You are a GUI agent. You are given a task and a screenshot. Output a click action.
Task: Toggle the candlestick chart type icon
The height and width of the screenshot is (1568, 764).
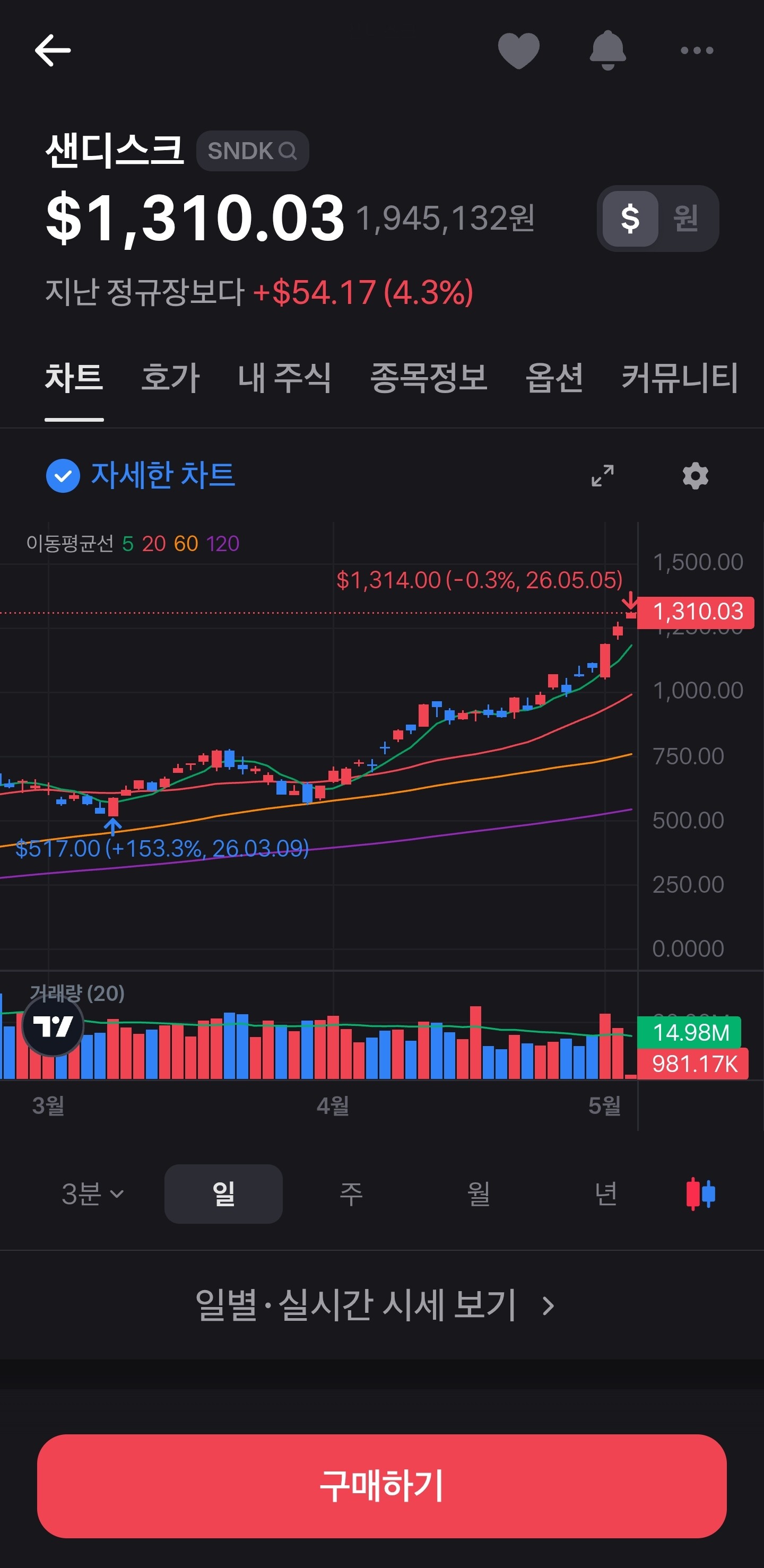click(x=701, y=1194)
